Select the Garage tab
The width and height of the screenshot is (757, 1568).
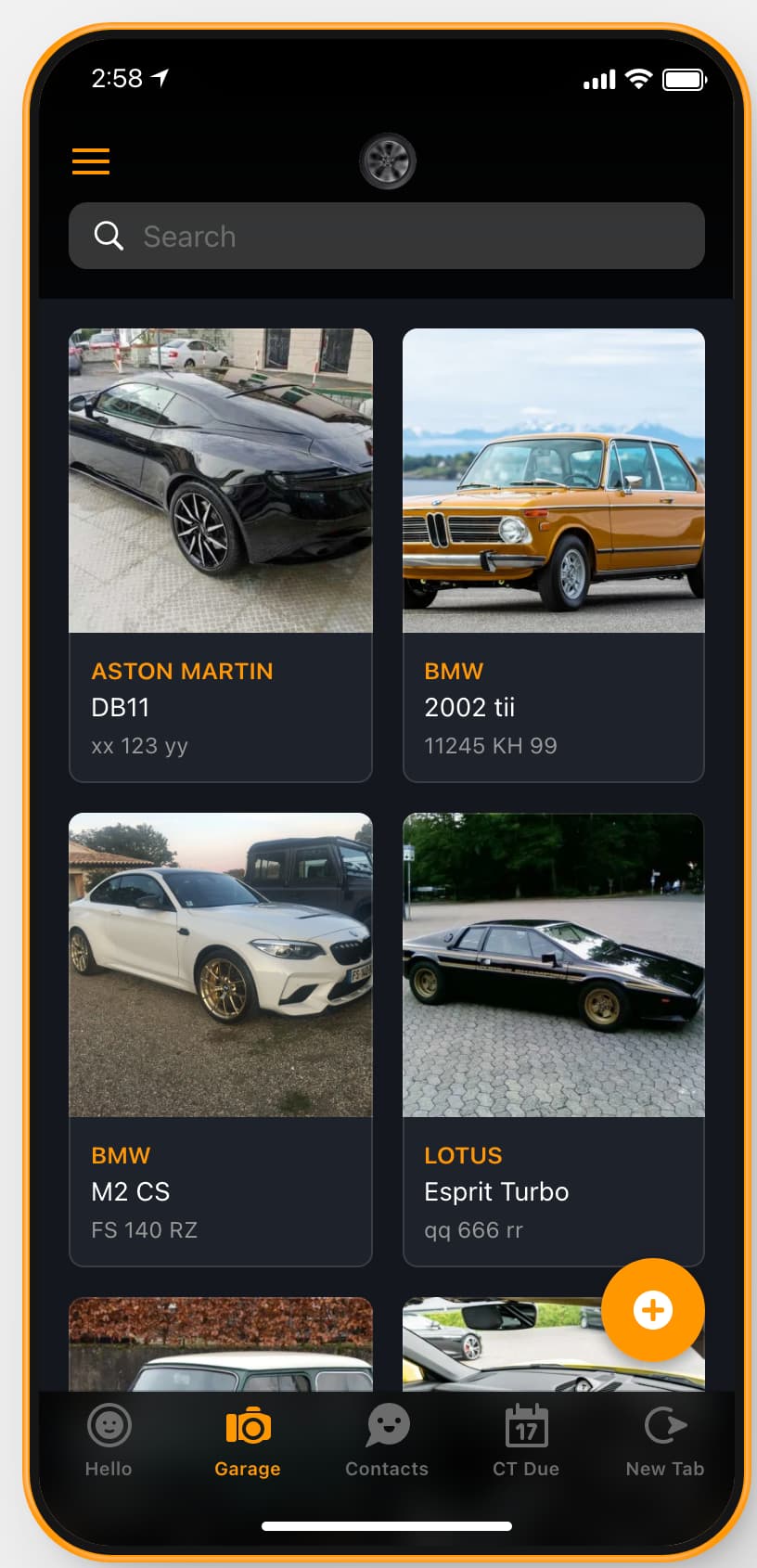248,1440
